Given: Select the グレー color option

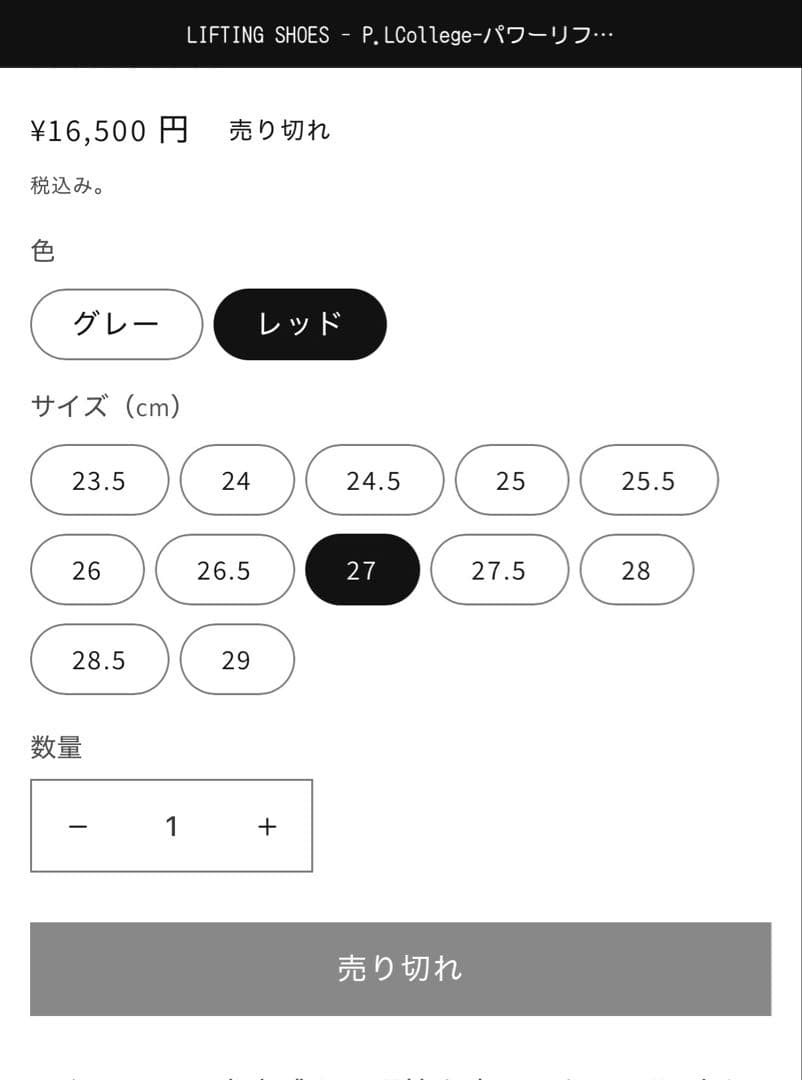Looking at the screenshot, I should pos(116,323).
